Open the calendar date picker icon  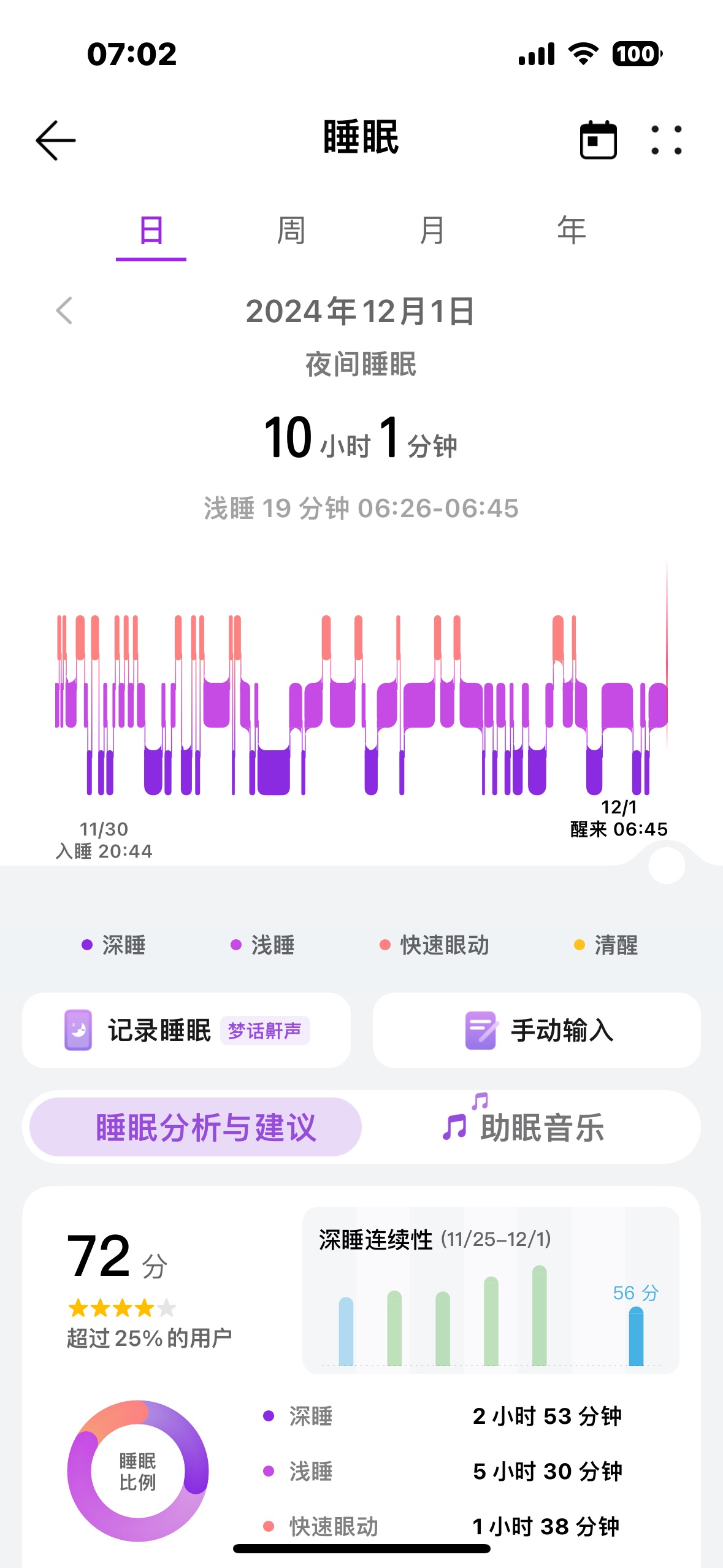pyautogui.click(x=598, y=140)
